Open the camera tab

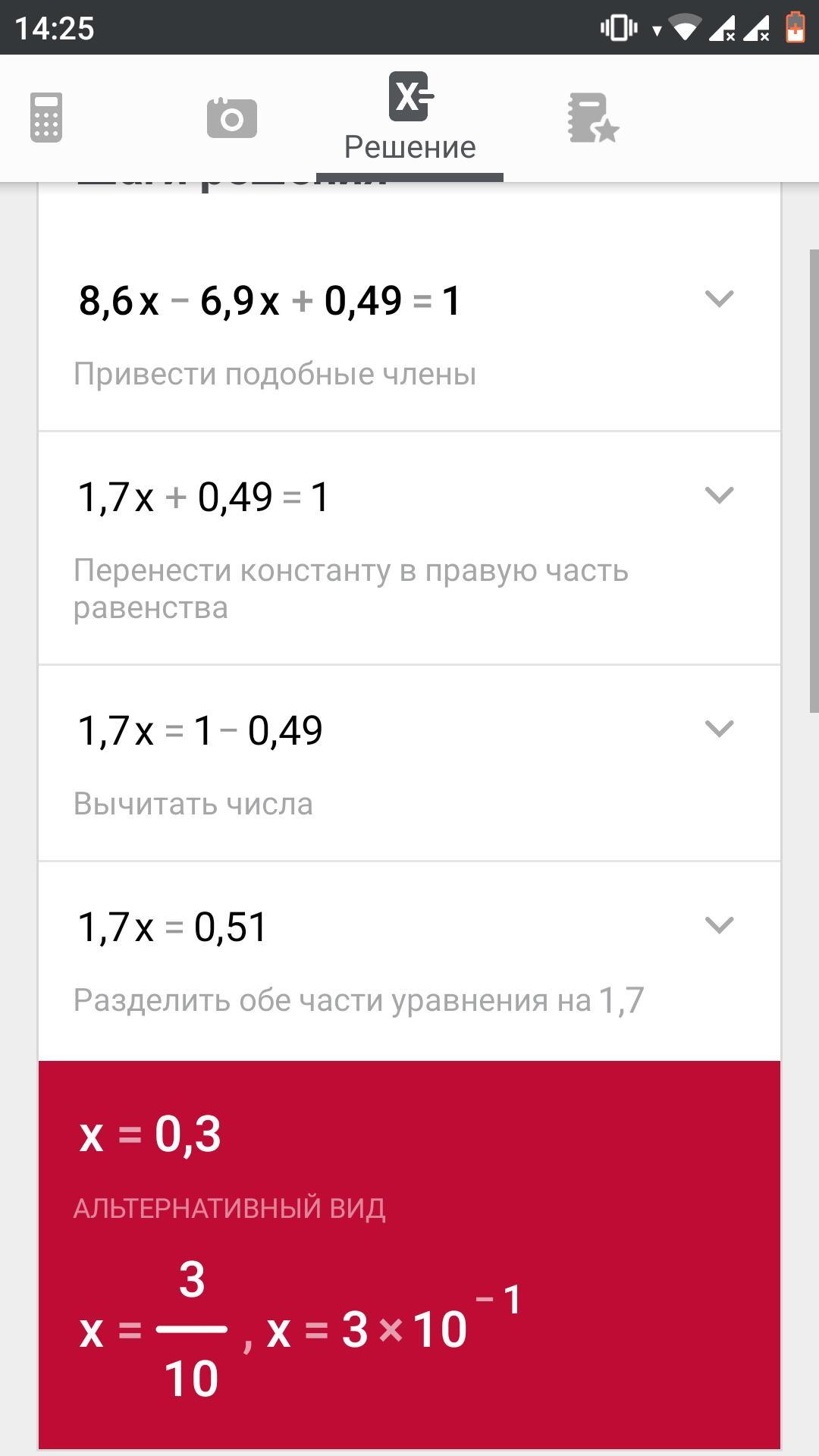(231, 118)
